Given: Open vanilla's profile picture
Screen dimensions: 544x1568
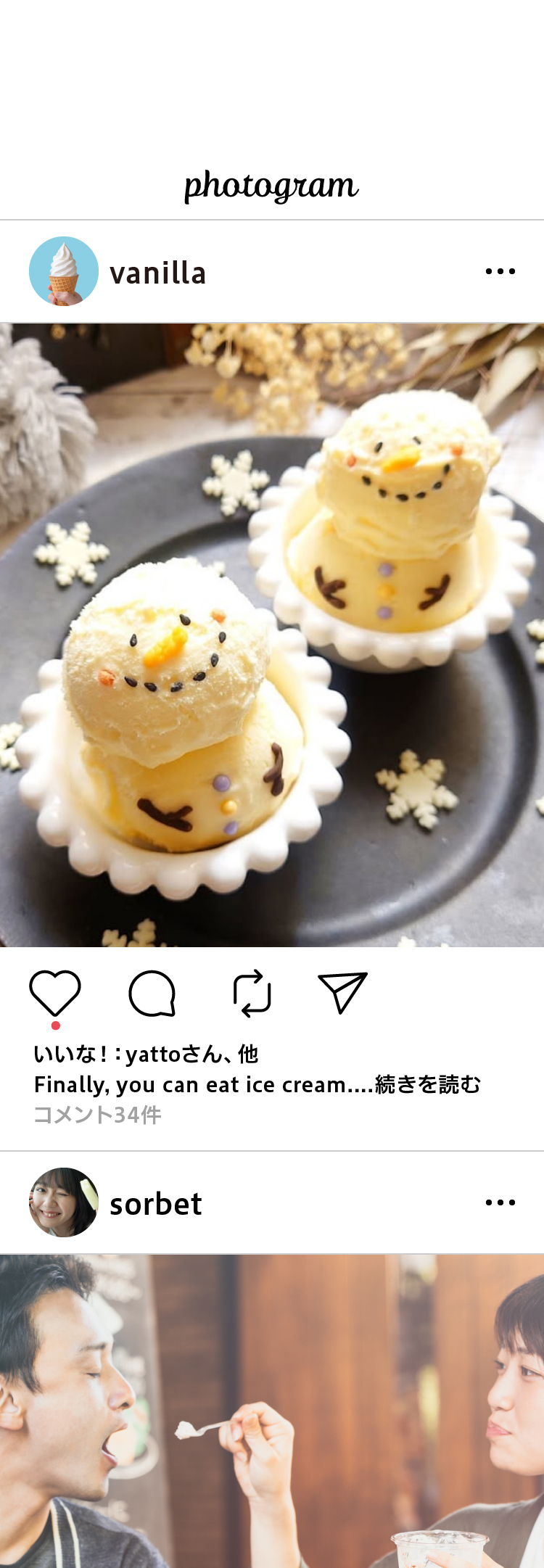Looking at the screenshot, I should [x=64, y=271].
